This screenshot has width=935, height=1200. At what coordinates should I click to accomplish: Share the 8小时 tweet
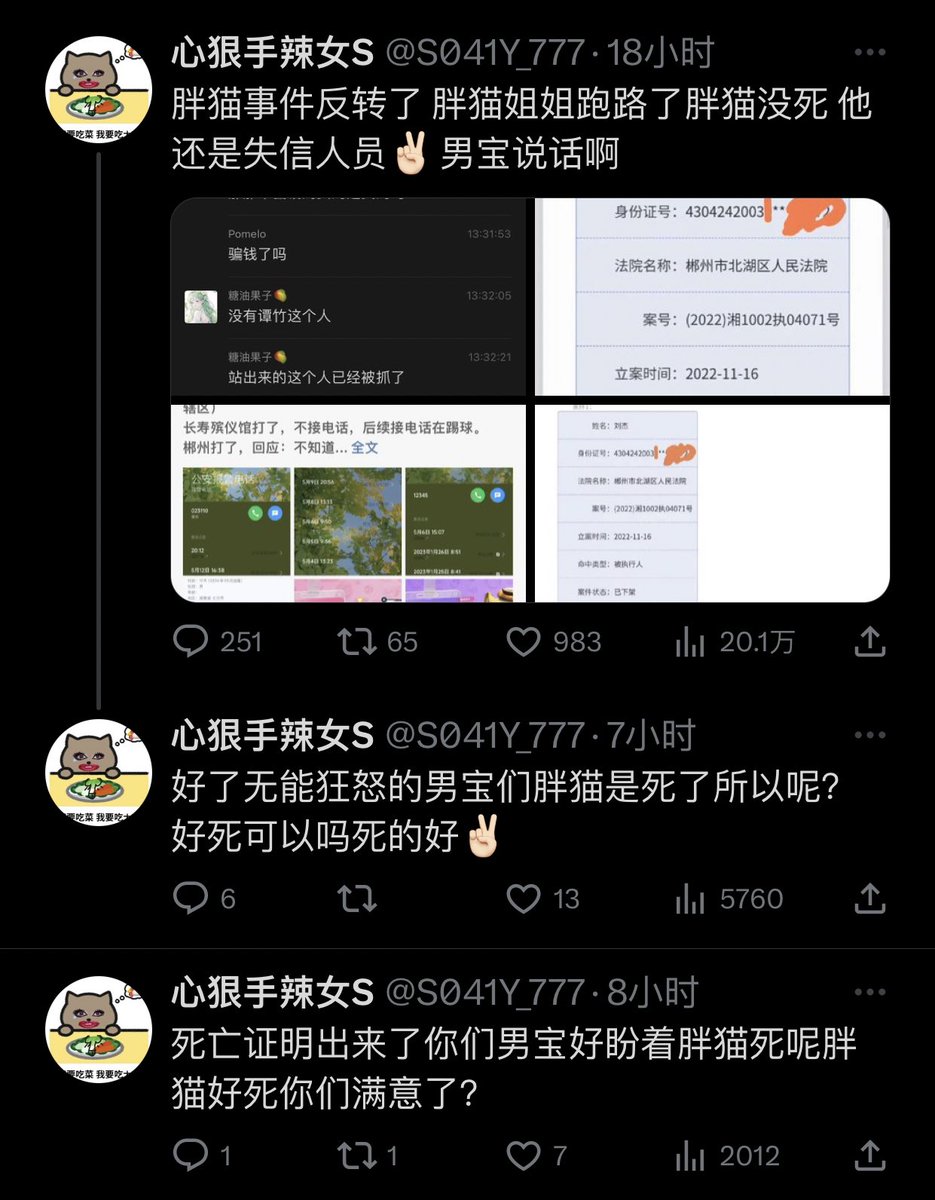coord(870,1156)
